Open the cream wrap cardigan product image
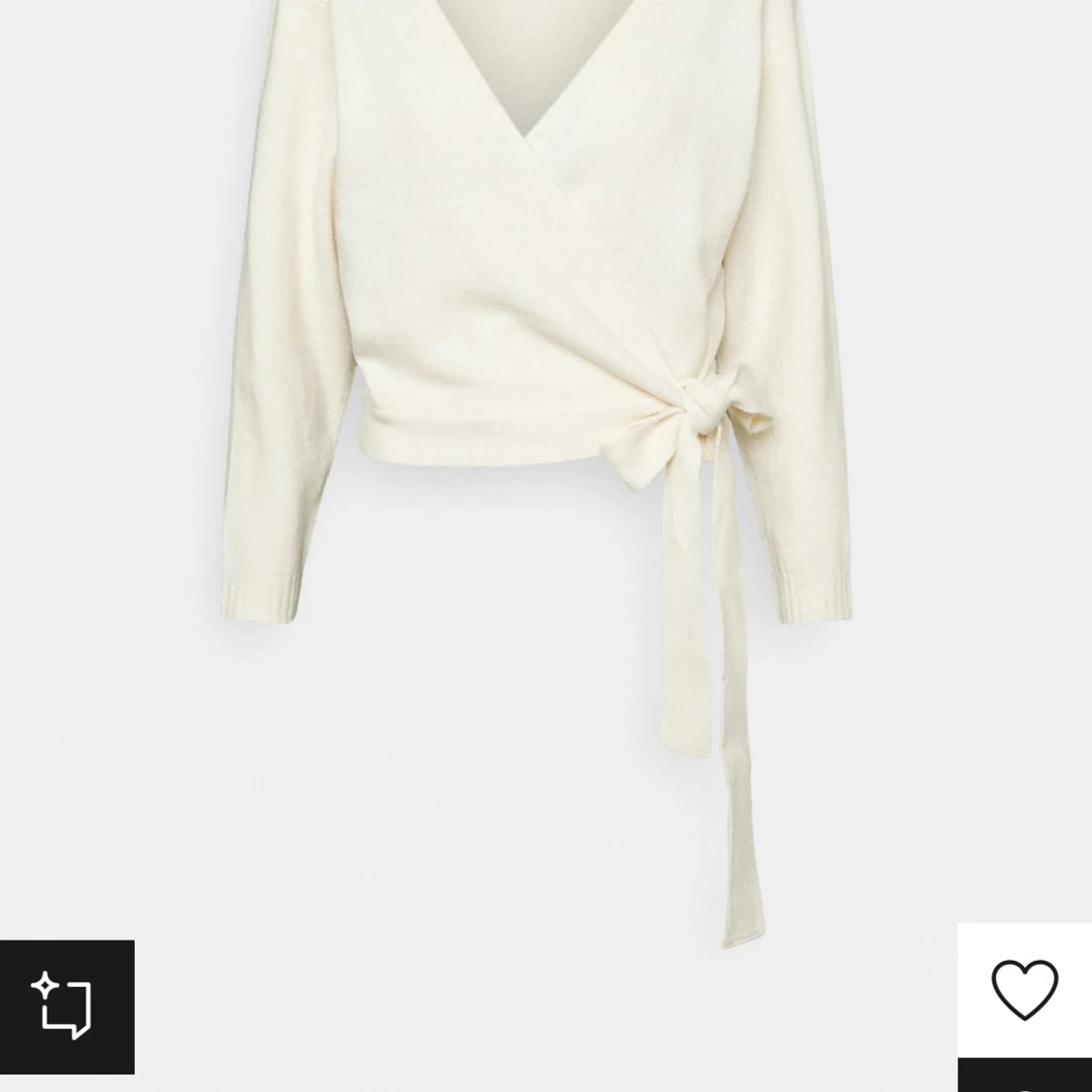This screenshot has height=1092, width=1092. pyautogui.click(x=539, y=388)
